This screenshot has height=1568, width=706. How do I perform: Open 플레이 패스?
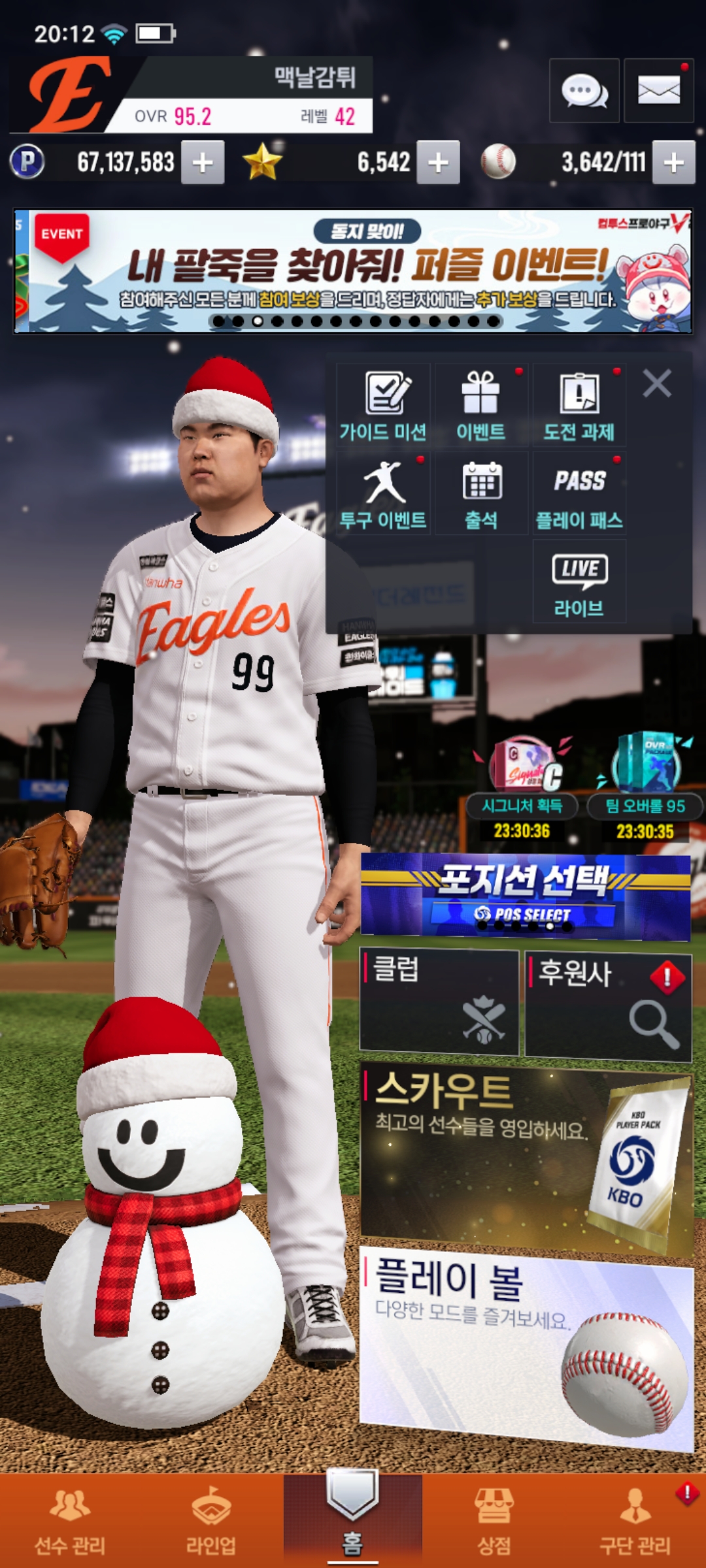pyautogui.click(x=579, y=495)
